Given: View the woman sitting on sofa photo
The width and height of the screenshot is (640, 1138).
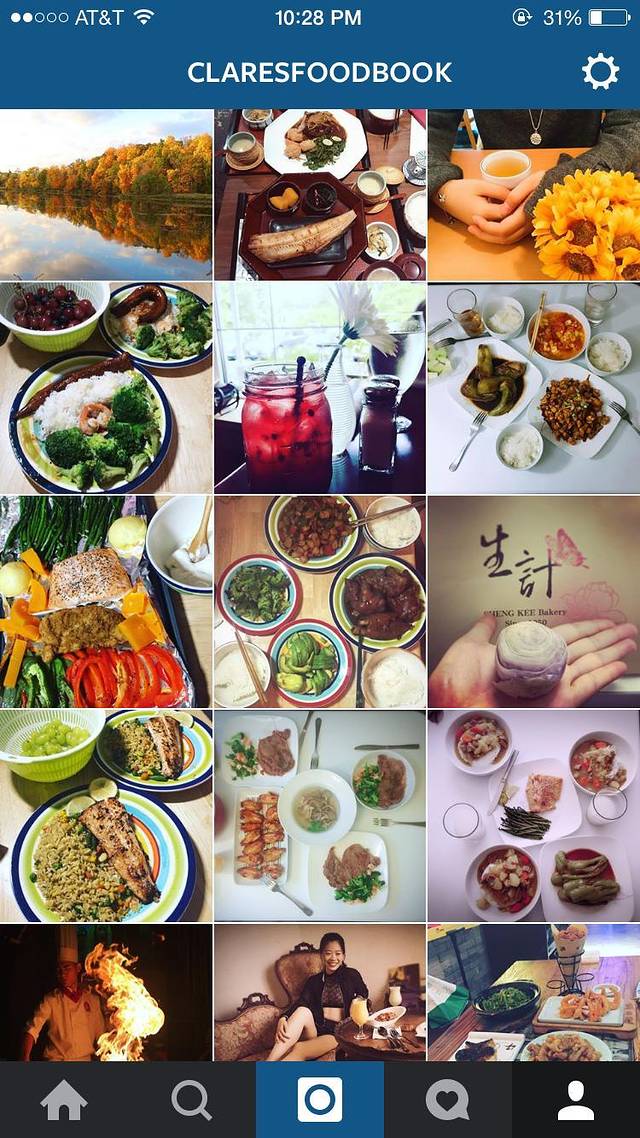Looking at the screenshot, I should click(x=320, y=992).
